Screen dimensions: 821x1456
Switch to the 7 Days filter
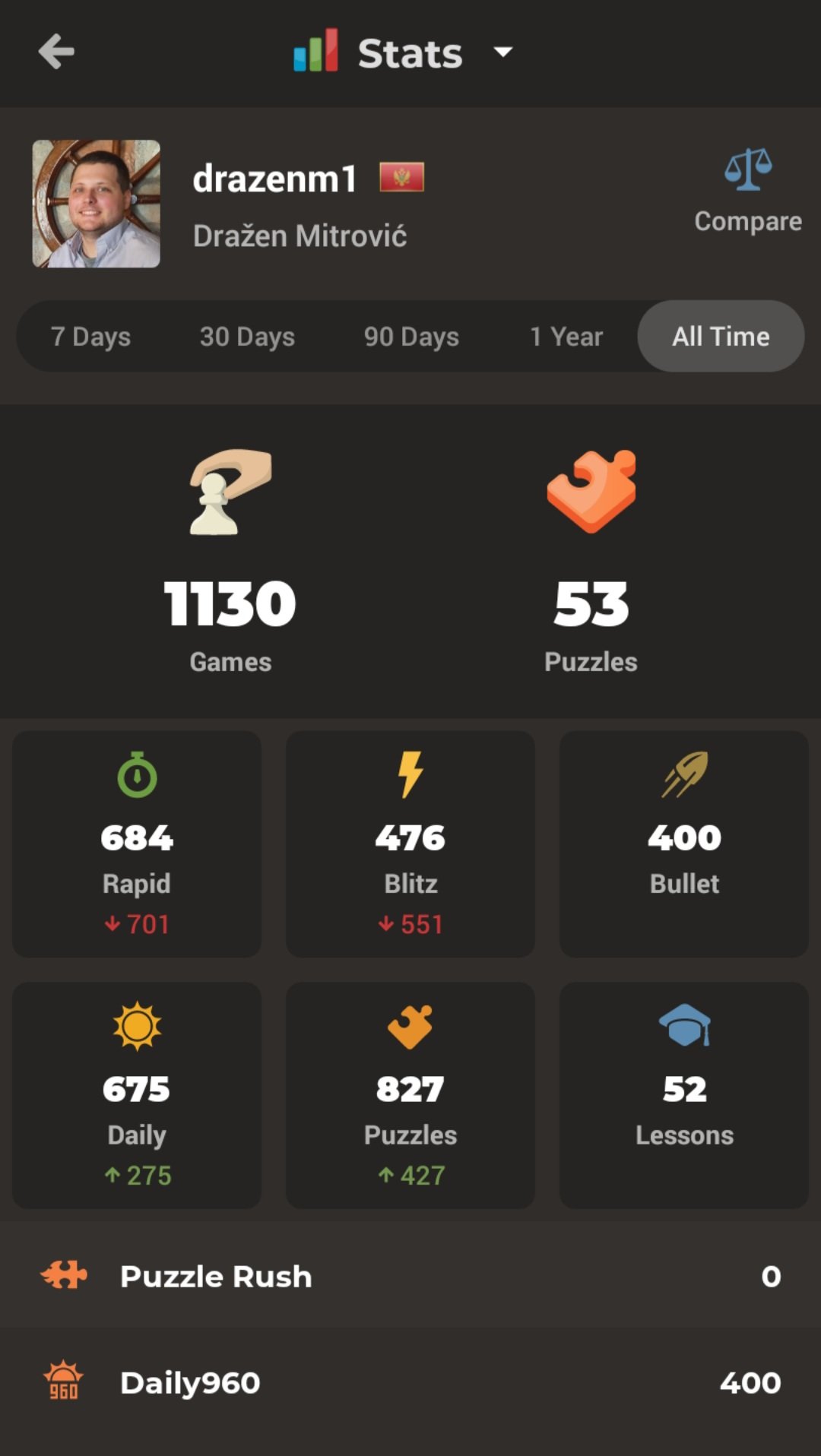point(90,336)
